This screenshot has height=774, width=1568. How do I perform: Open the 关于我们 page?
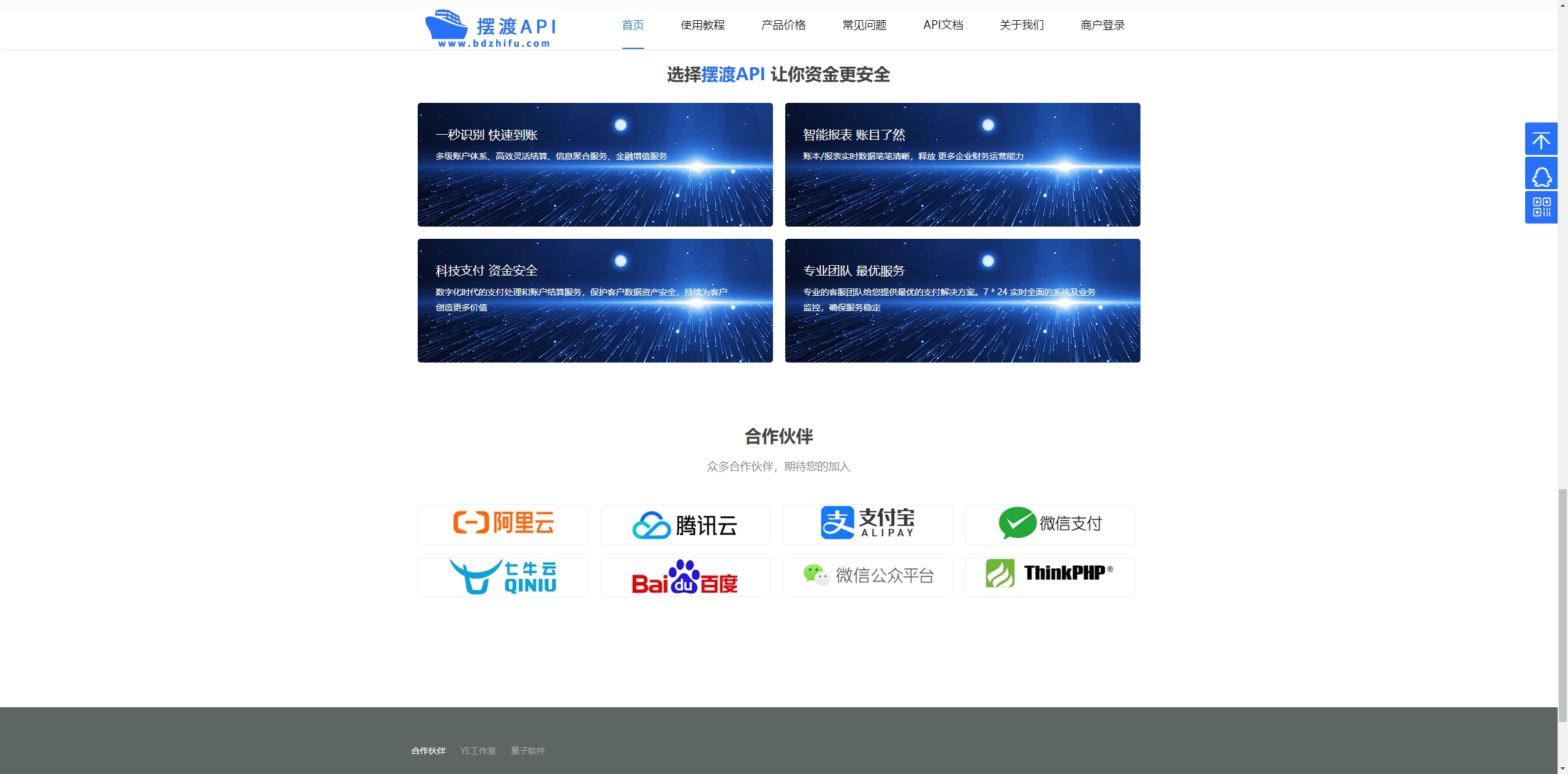click(1022, 25)
